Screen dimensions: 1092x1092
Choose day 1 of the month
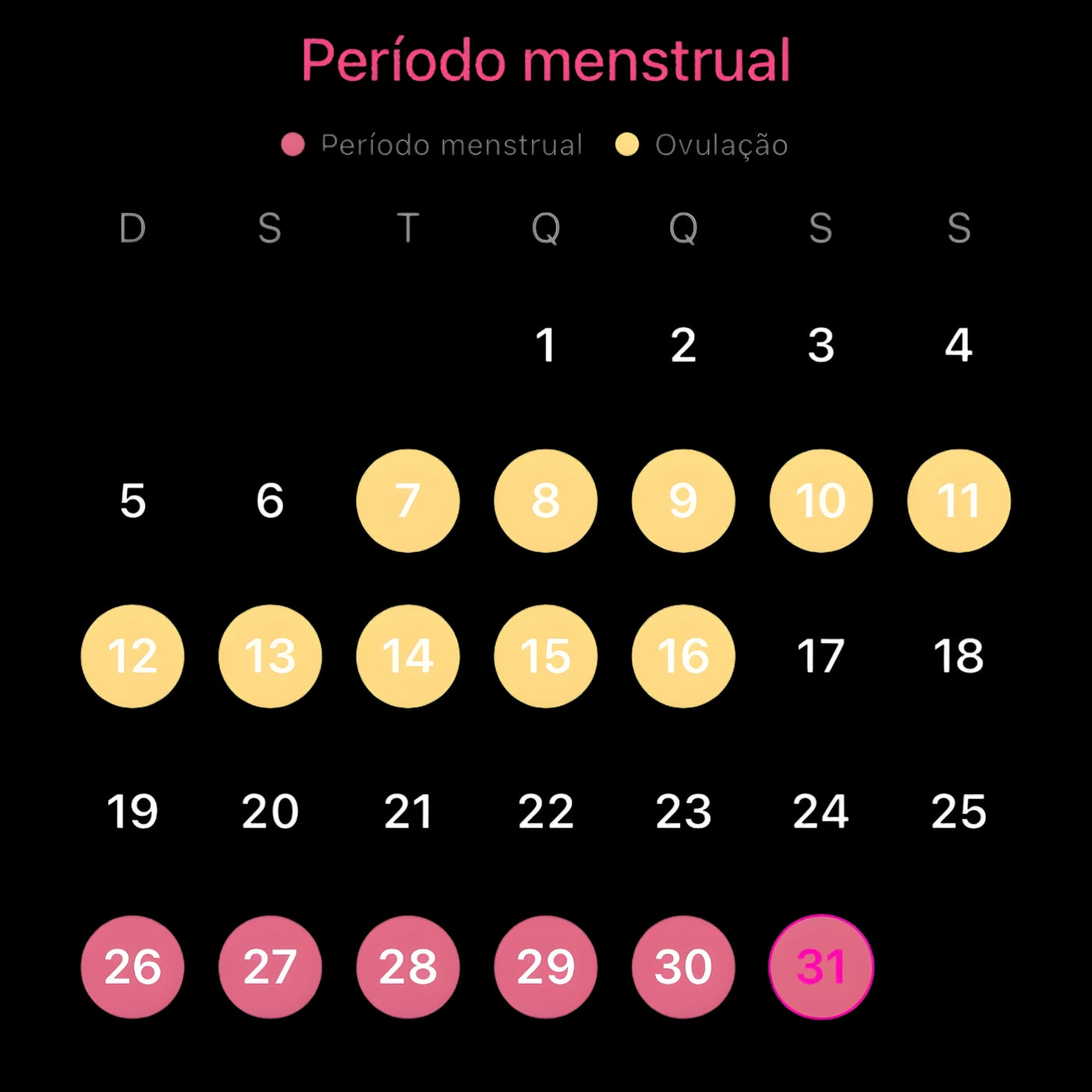(x=545, y=345)
